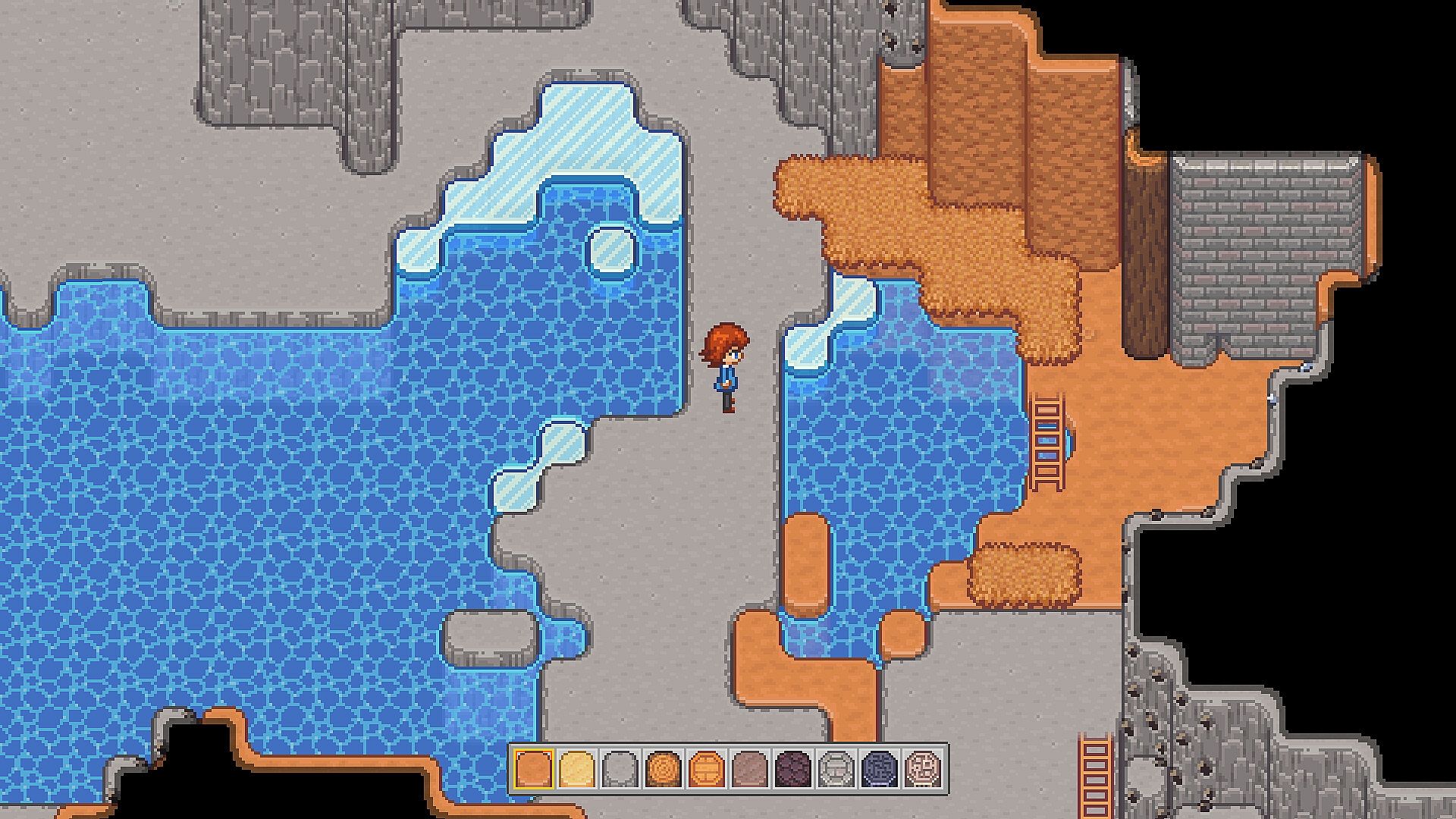Select the dark purple cobblestone tile slot
The width and height of the screenshot is (1456, 819).
point(793,769)
